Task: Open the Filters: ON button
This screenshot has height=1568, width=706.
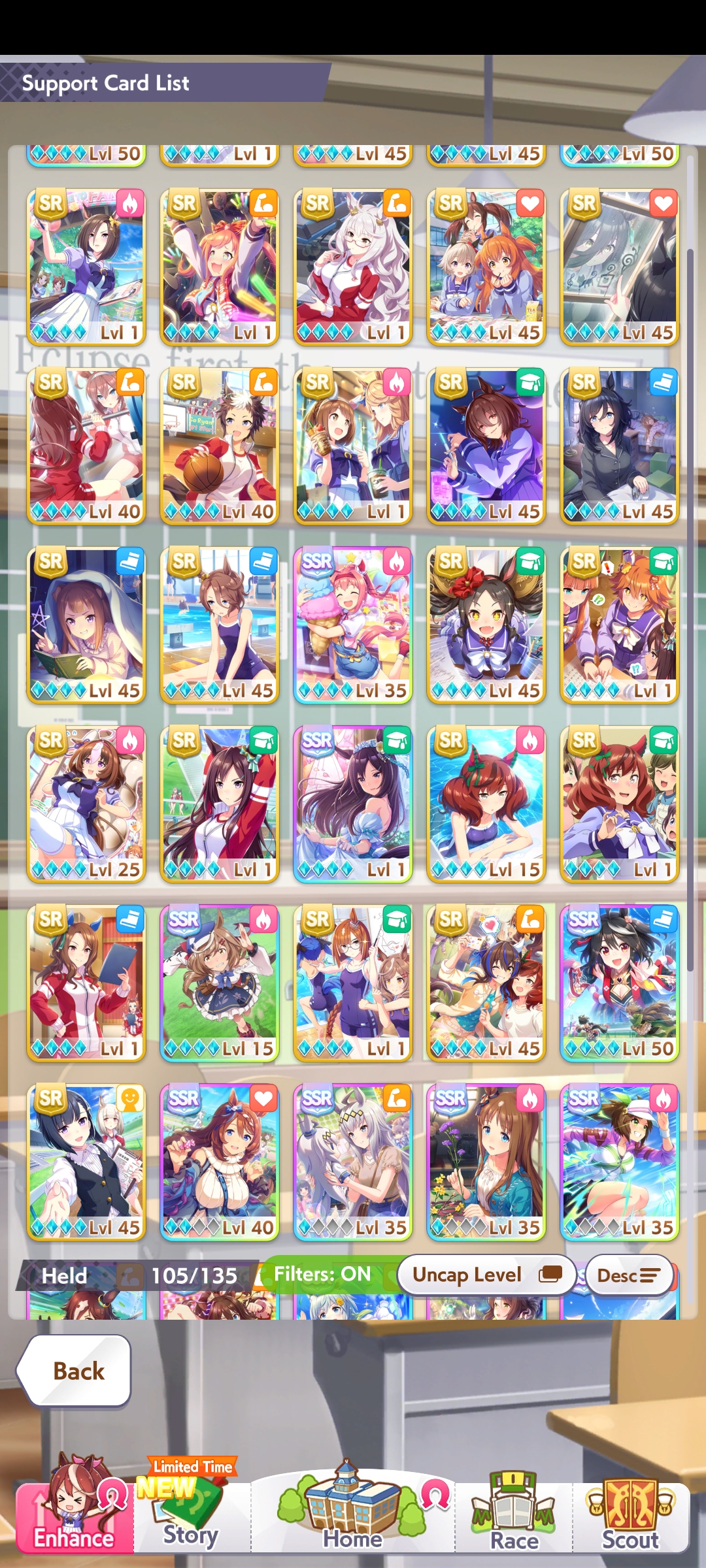Action: 323,1274
